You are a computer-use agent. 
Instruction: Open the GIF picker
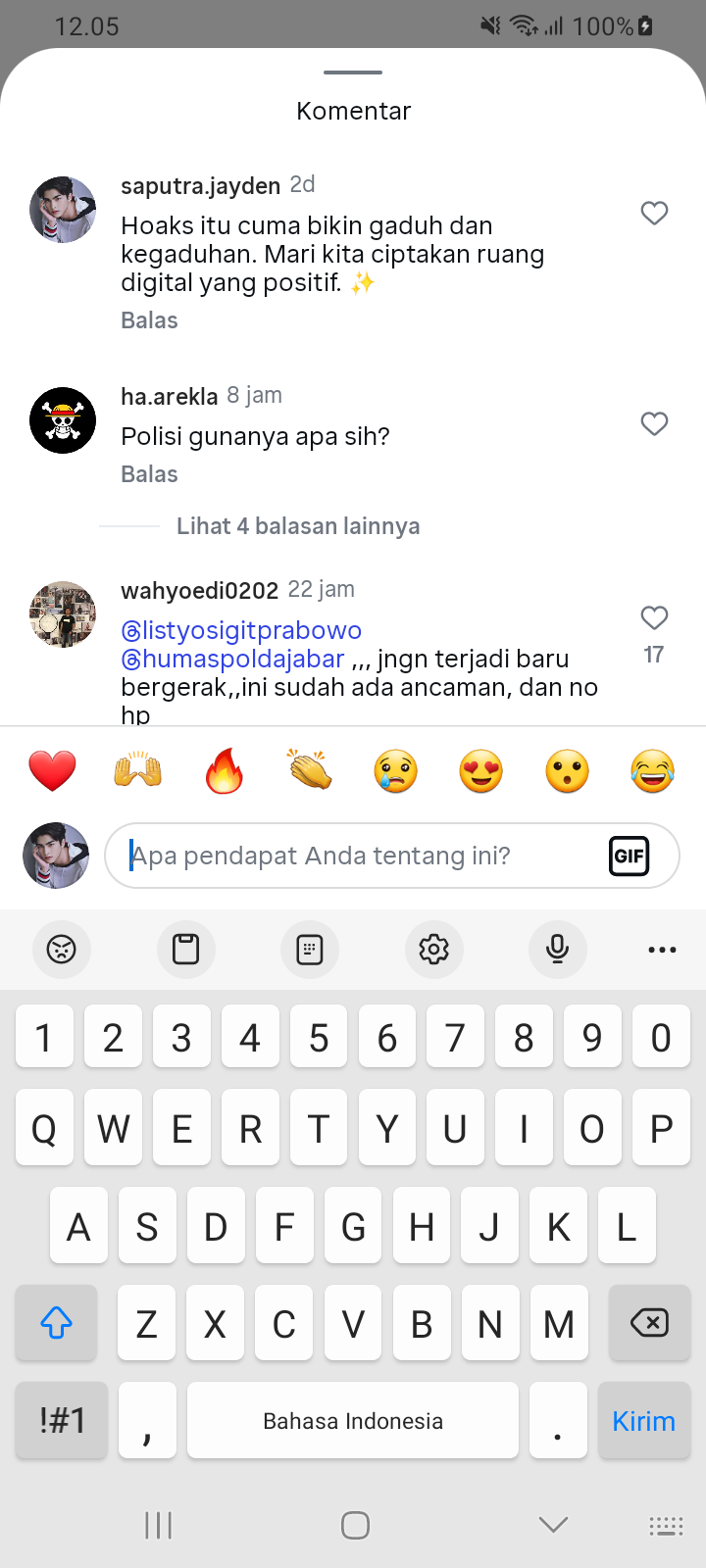[629, 856]
